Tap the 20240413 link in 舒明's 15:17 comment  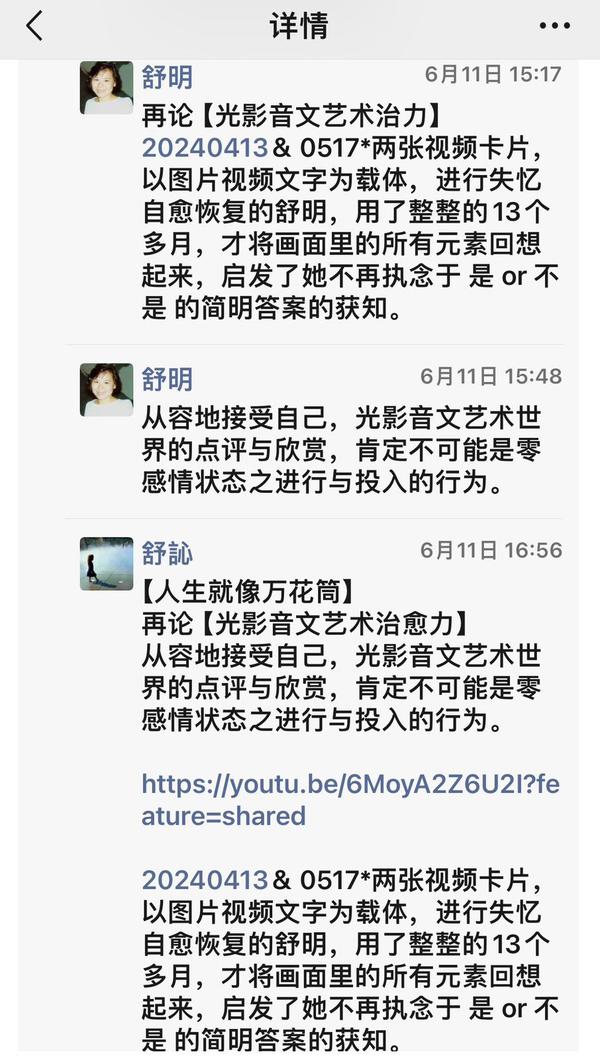(205, 148)
